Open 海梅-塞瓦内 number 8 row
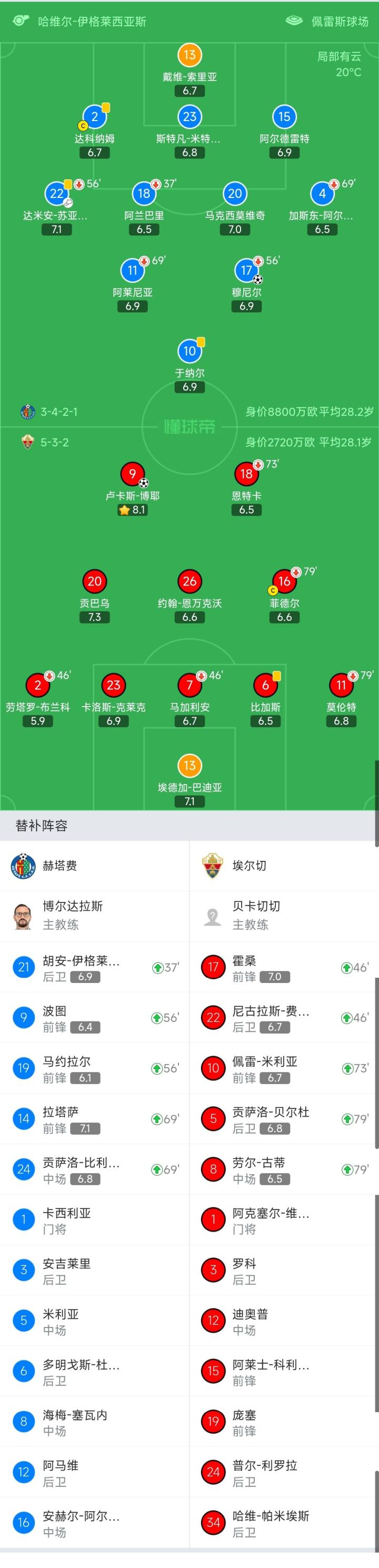Viewport: 379px width, 1568px height. pyautogui.click(x=94, y=1422)
